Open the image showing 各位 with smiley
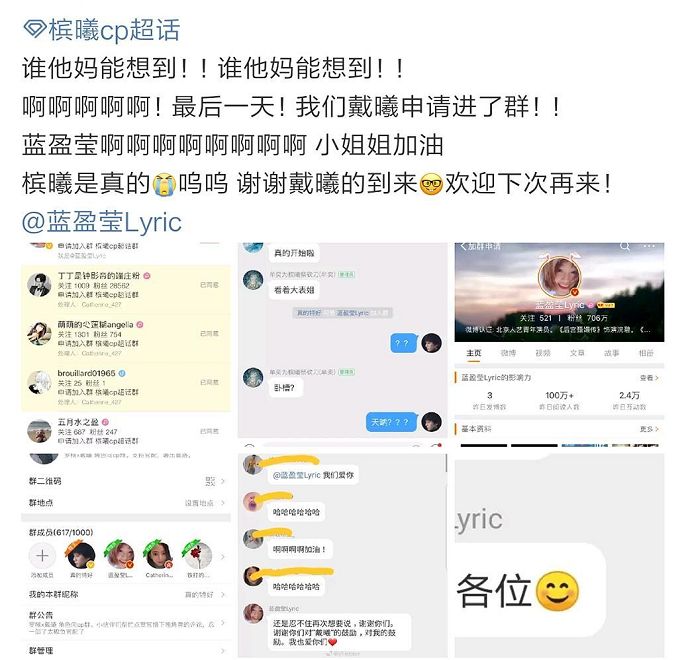 559,555
